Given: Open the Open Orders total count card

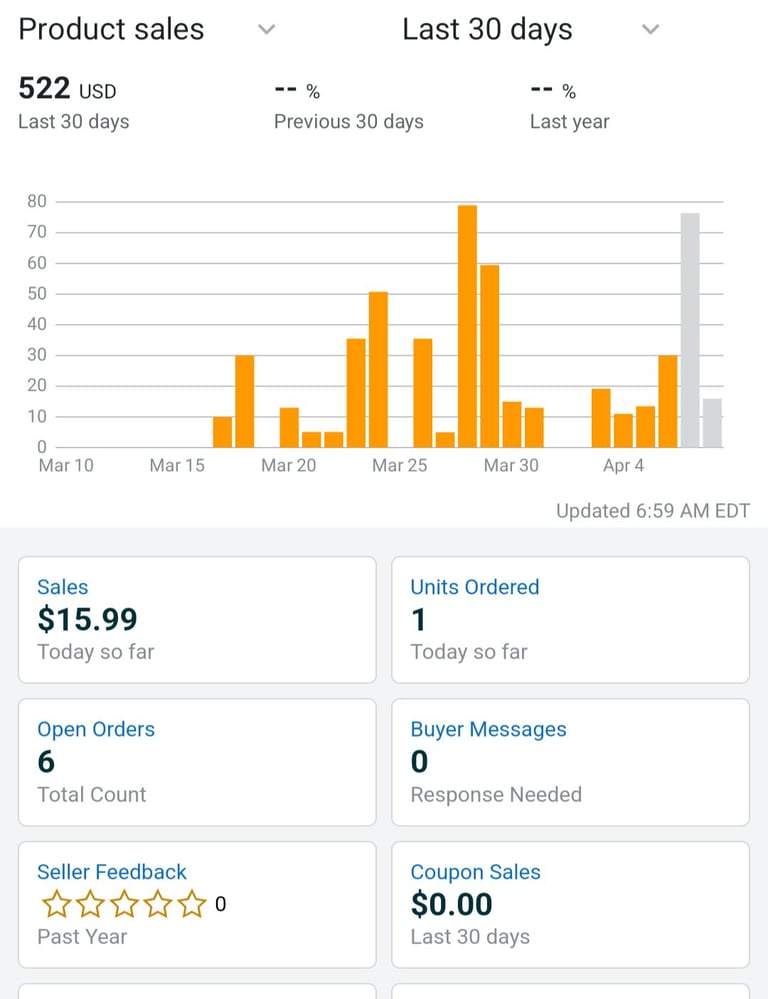Looking at the screenshot, I should [197, 762].
